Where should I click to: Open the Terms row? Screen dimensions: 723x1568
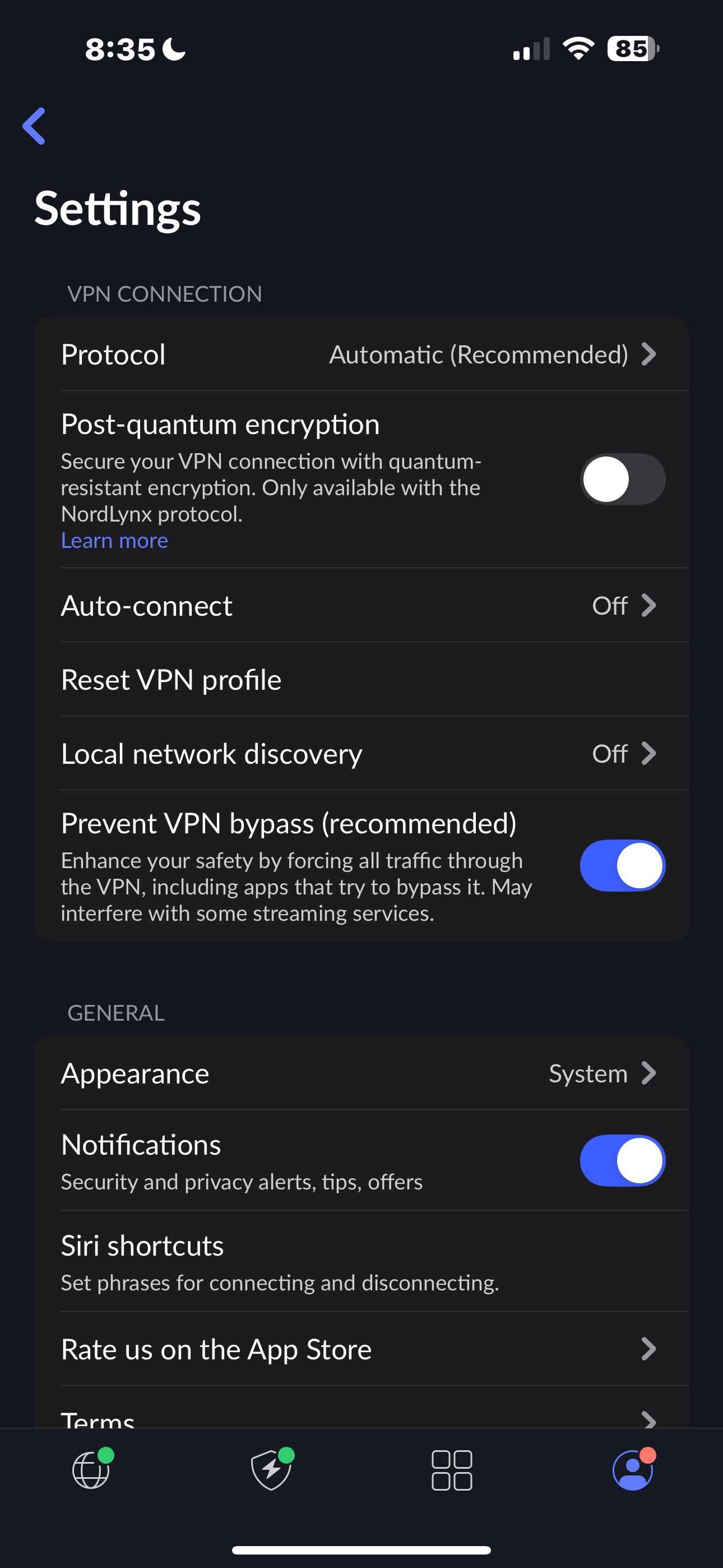click(x=360, y=1417)
